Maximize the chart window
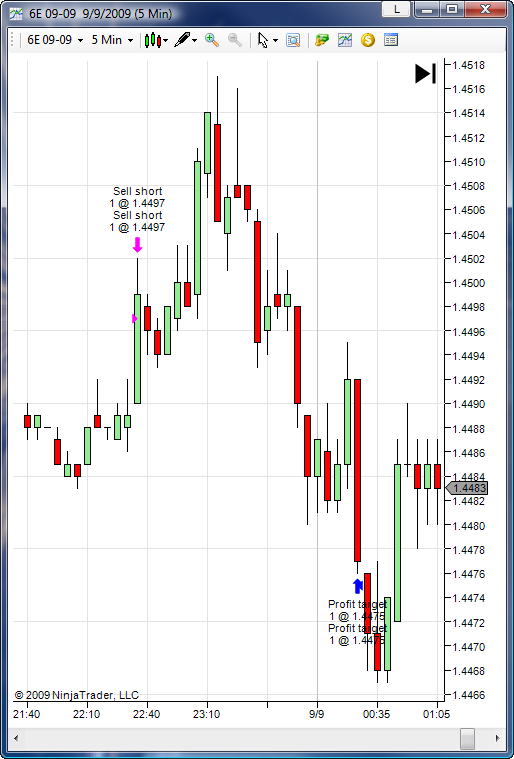 (x=451, y=9)
